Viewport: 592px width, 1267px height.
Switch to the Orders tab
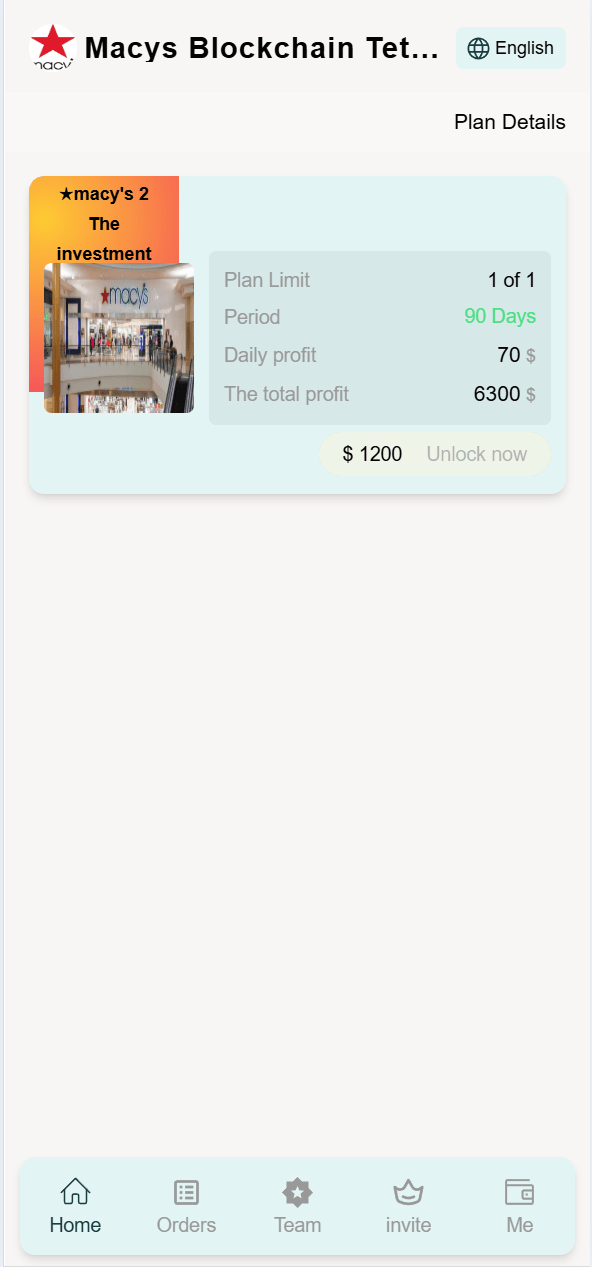click(186, 1206)
